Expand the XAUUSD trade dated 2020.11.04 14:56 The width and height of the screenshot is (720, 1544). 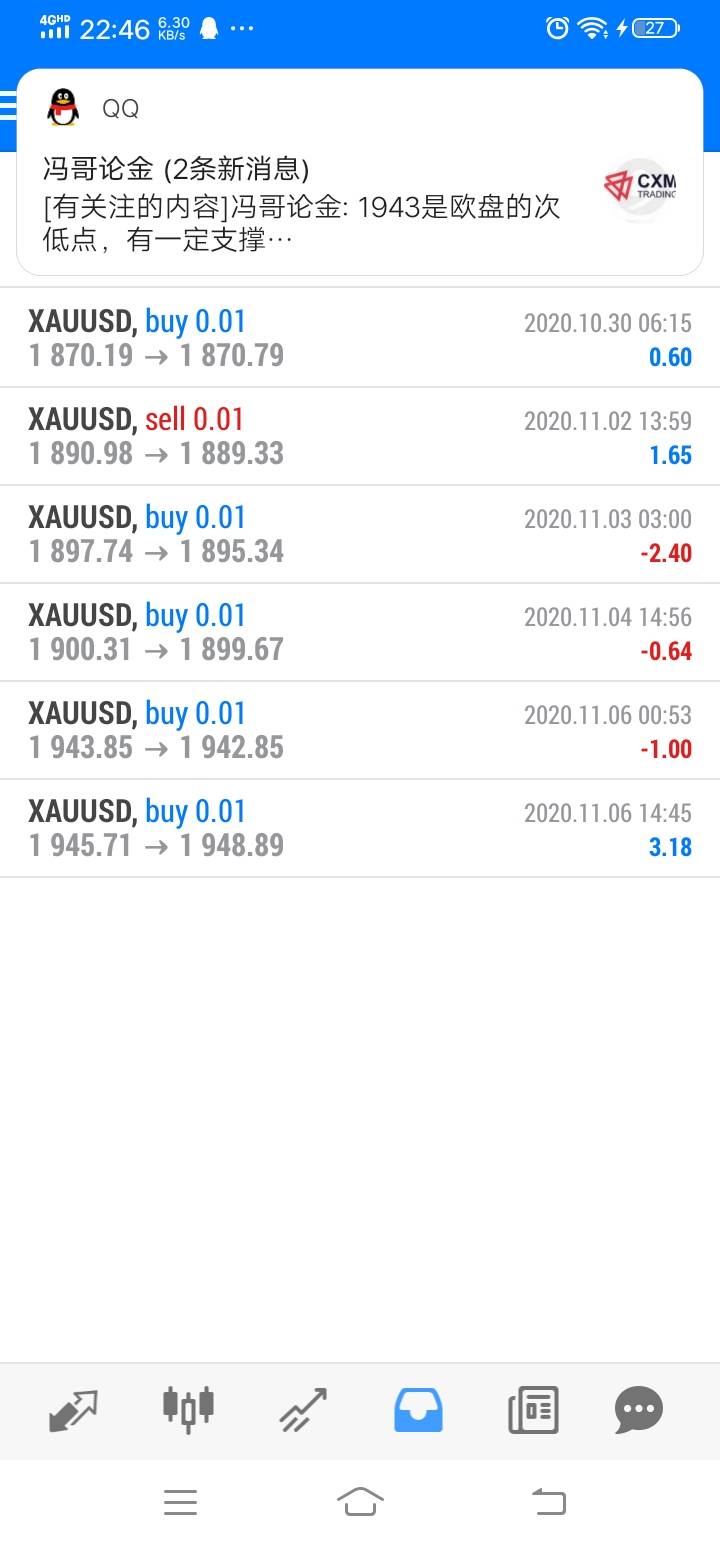pos(360,633)
